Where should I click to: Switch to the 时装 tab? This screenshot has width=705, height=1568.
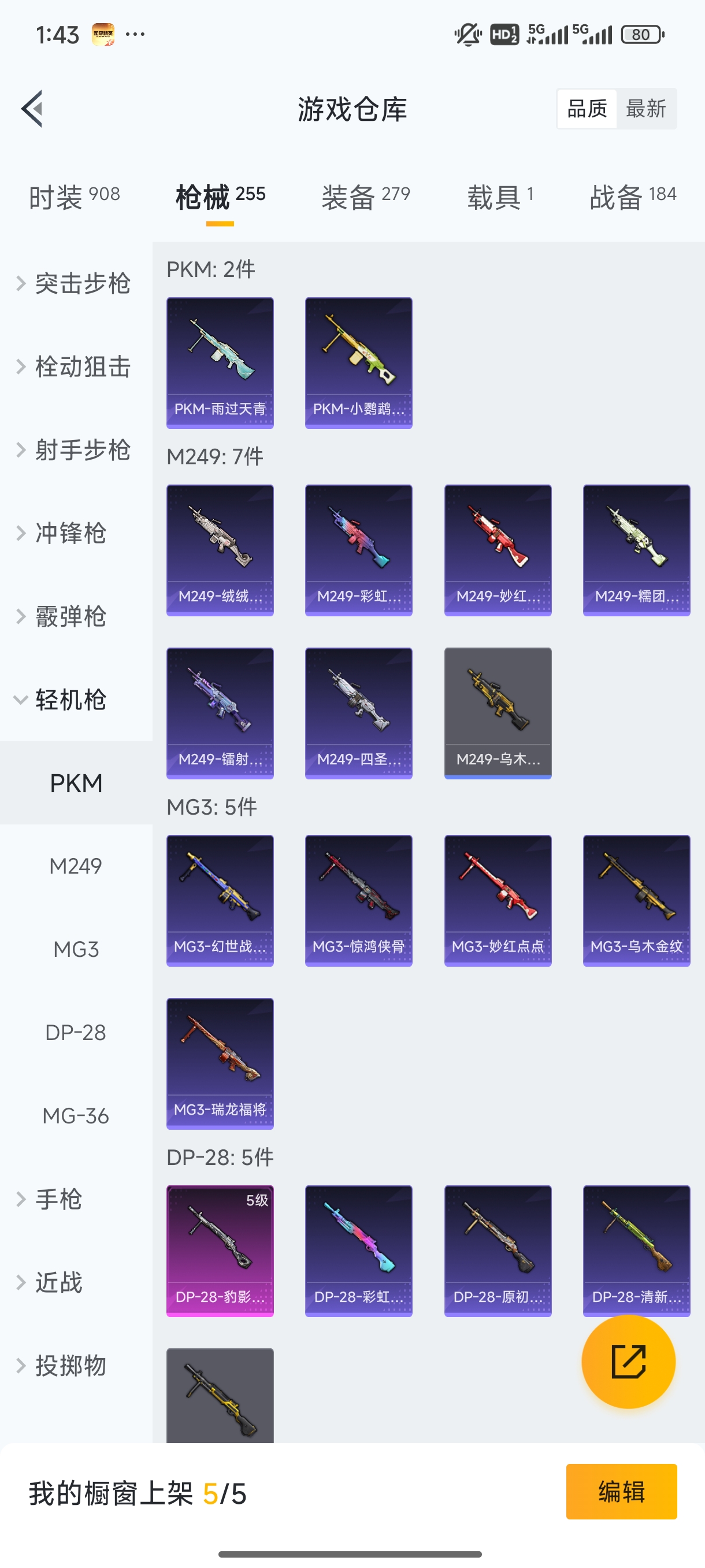tap(74, 197)
